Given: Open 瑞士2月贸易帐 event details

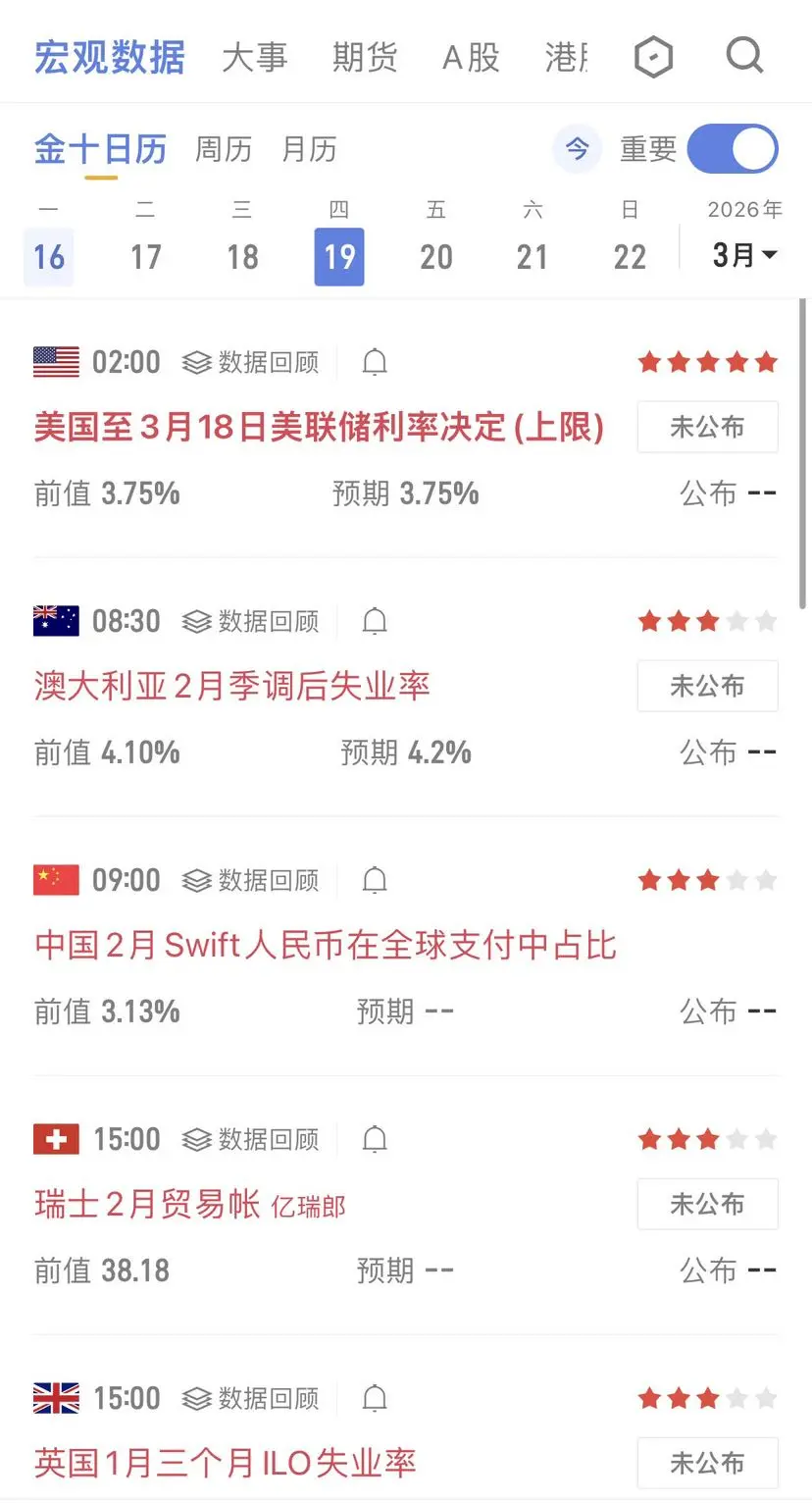Looking at the screenshot, I should click(x=147, y=1205).
